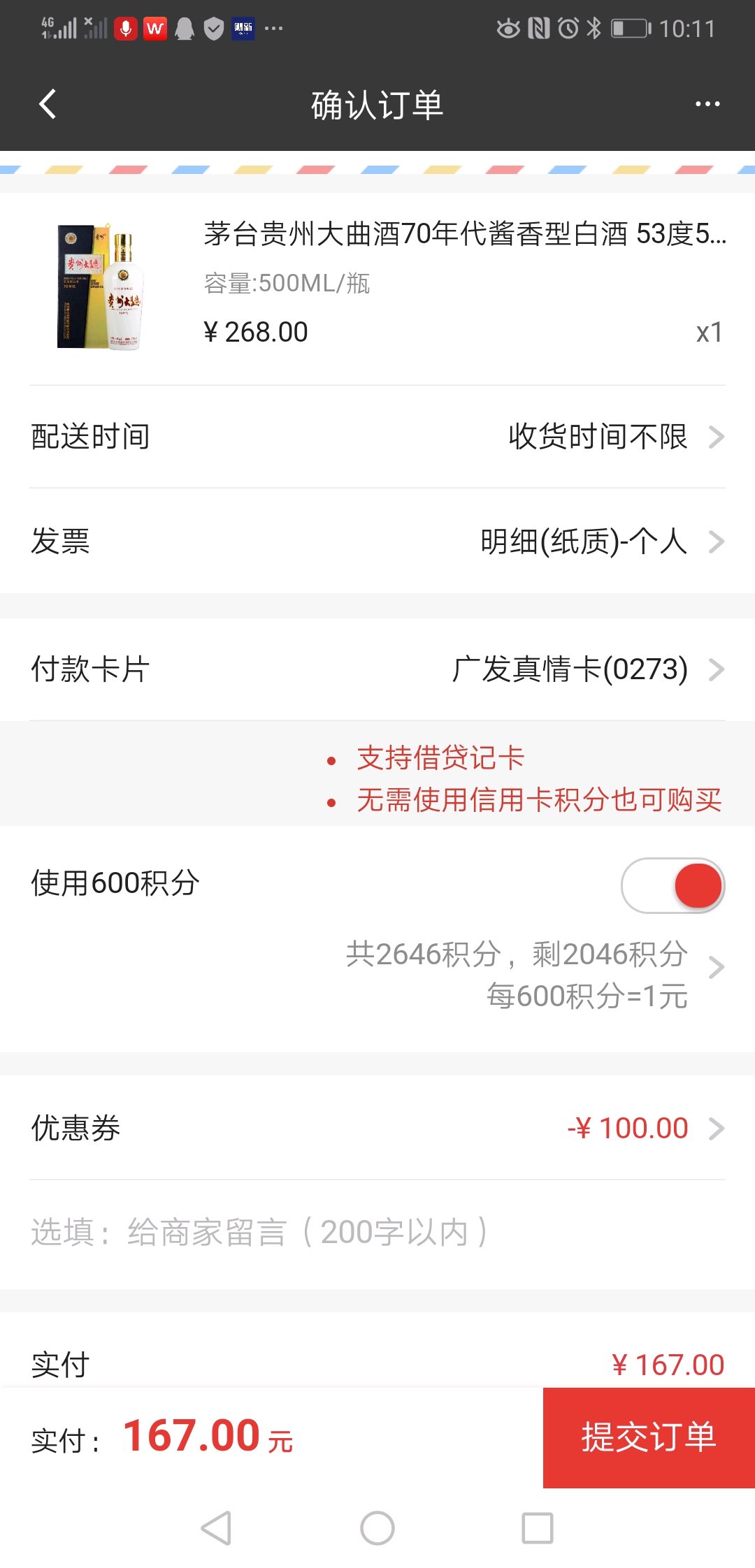Image resolution: width=755 pixels, height=1568 pixels.
Task: Open recent apps from the navigation bar
Action: (538, 1528)
